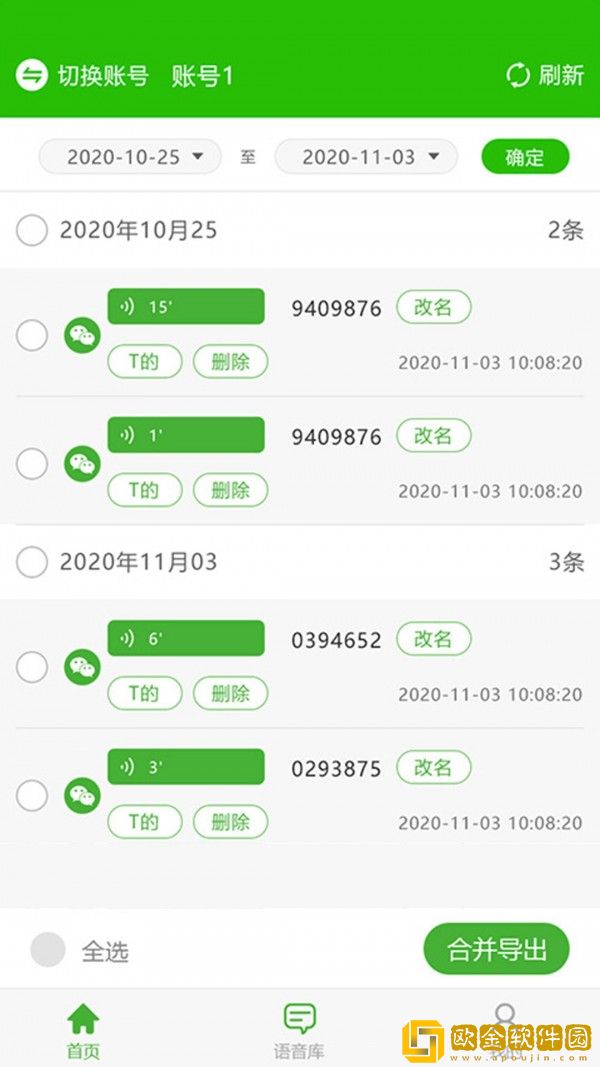Viewport: 600px width, 1067px height.
Task: Tick the checkbox for record 0293875
Action: [32, 796]
